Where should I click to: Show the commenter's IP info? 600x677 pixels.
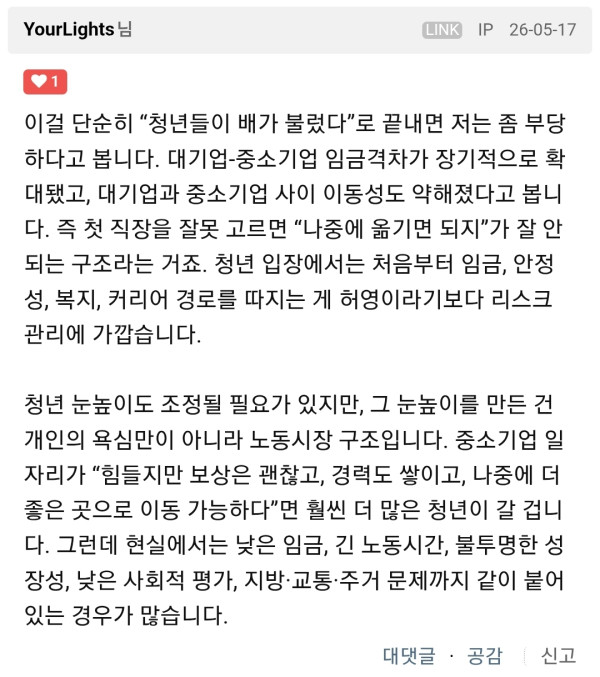486,30
